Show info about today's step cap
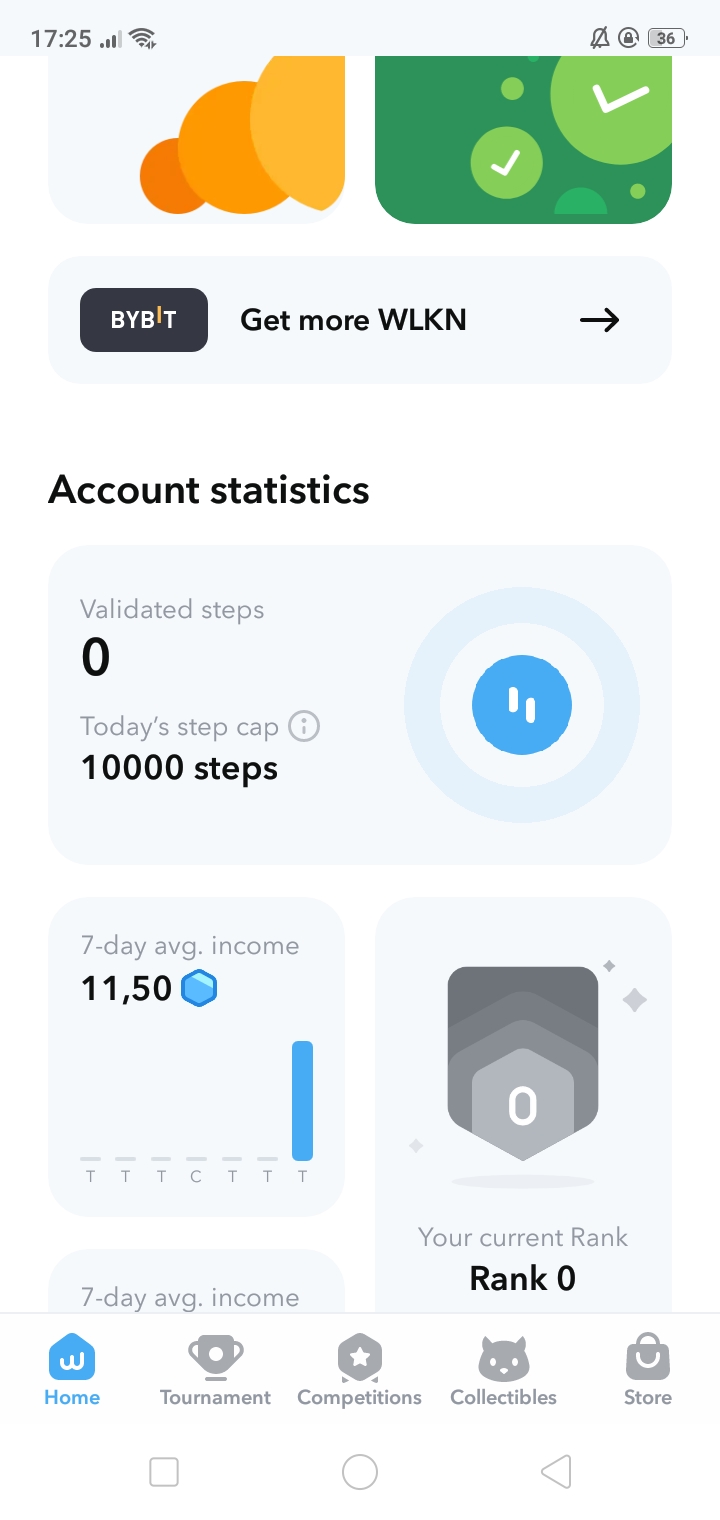The image size is (720, 1520). [304, 726]
